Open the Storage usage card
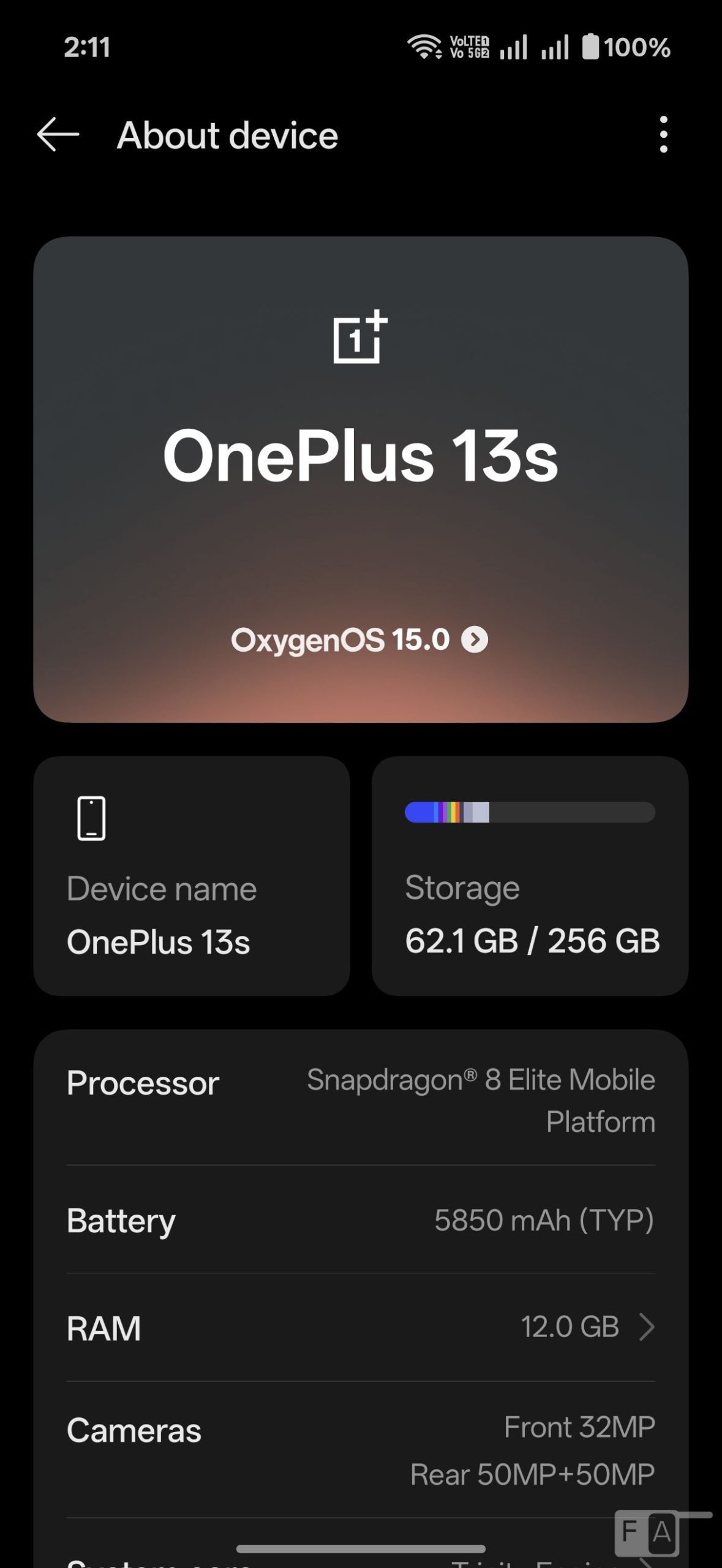722x1568 pixels. pyautogui.click(x=530, y=875)
